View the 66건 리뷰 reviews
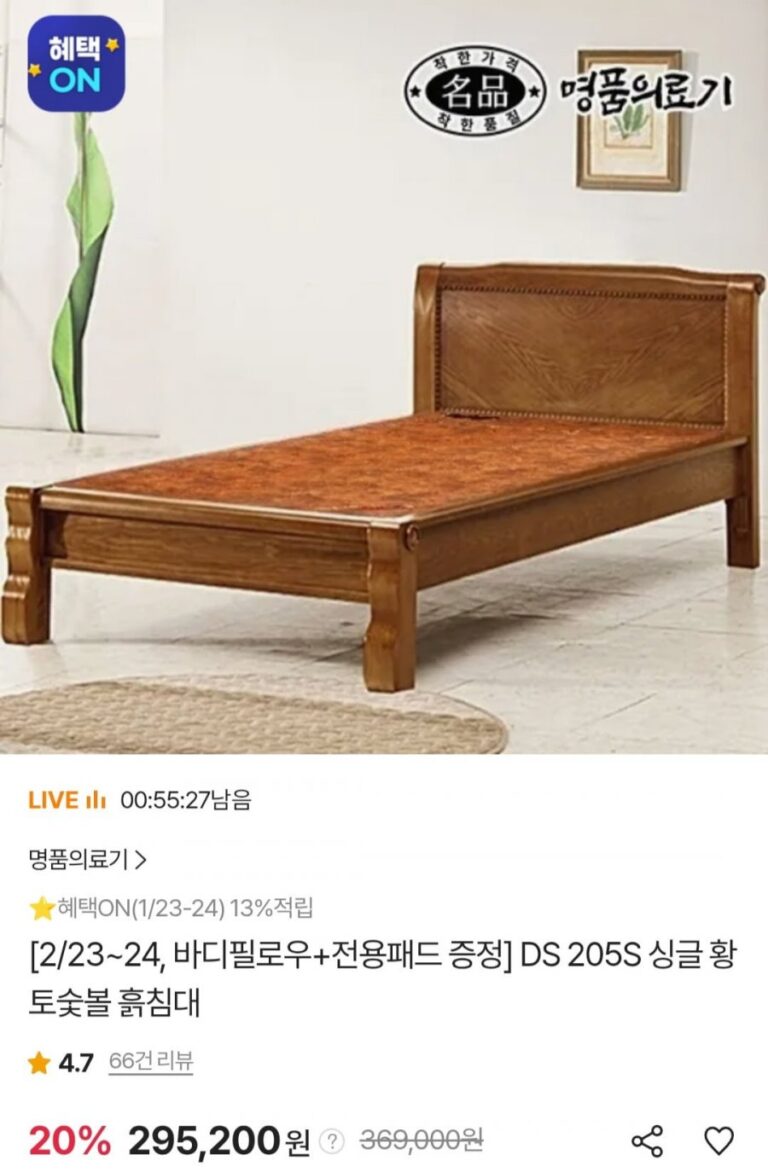The width and height of the screenshot is (768, 1172). click(x=151, y=1061)
